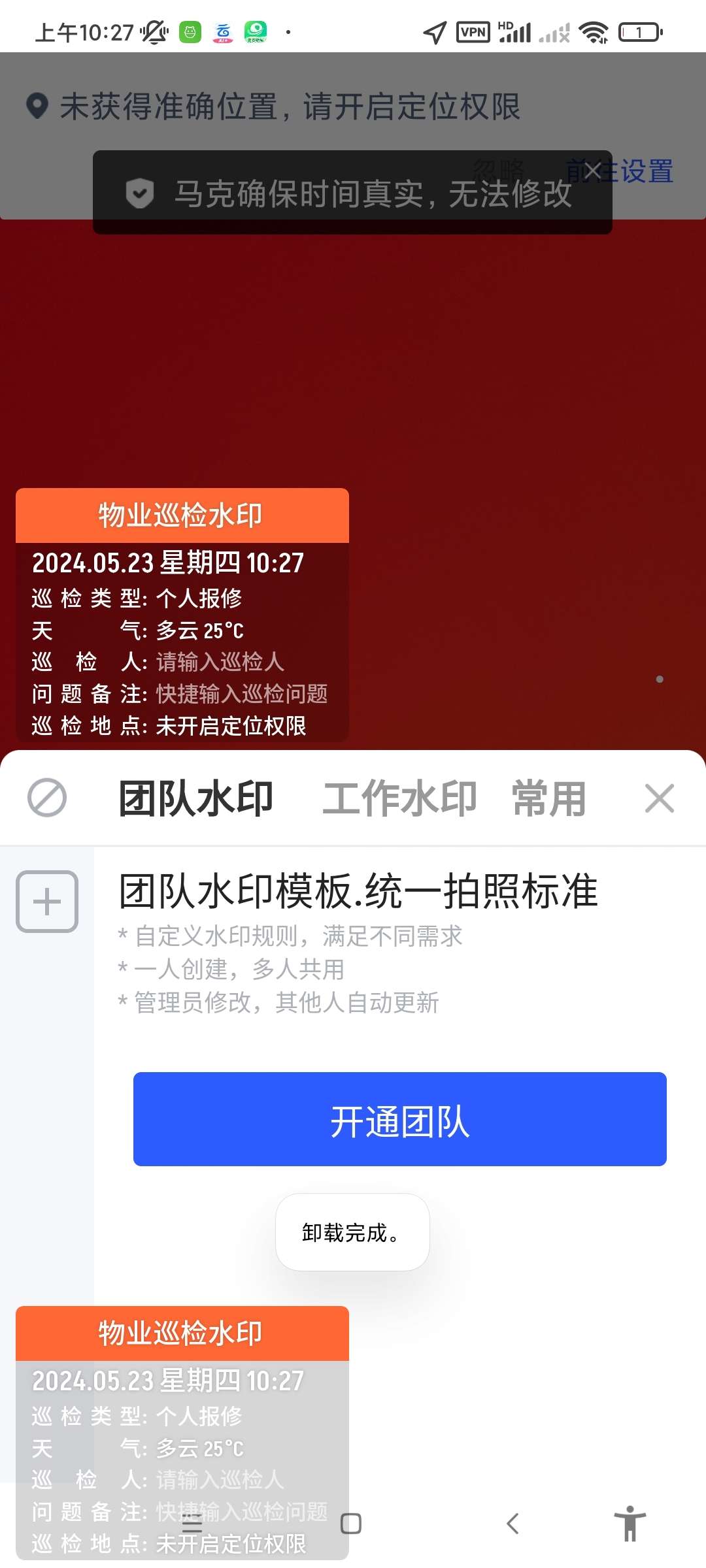Screen dimensions: 706x1568
Task: Switch to the 工作水印 tab
Action: (399, 798)
